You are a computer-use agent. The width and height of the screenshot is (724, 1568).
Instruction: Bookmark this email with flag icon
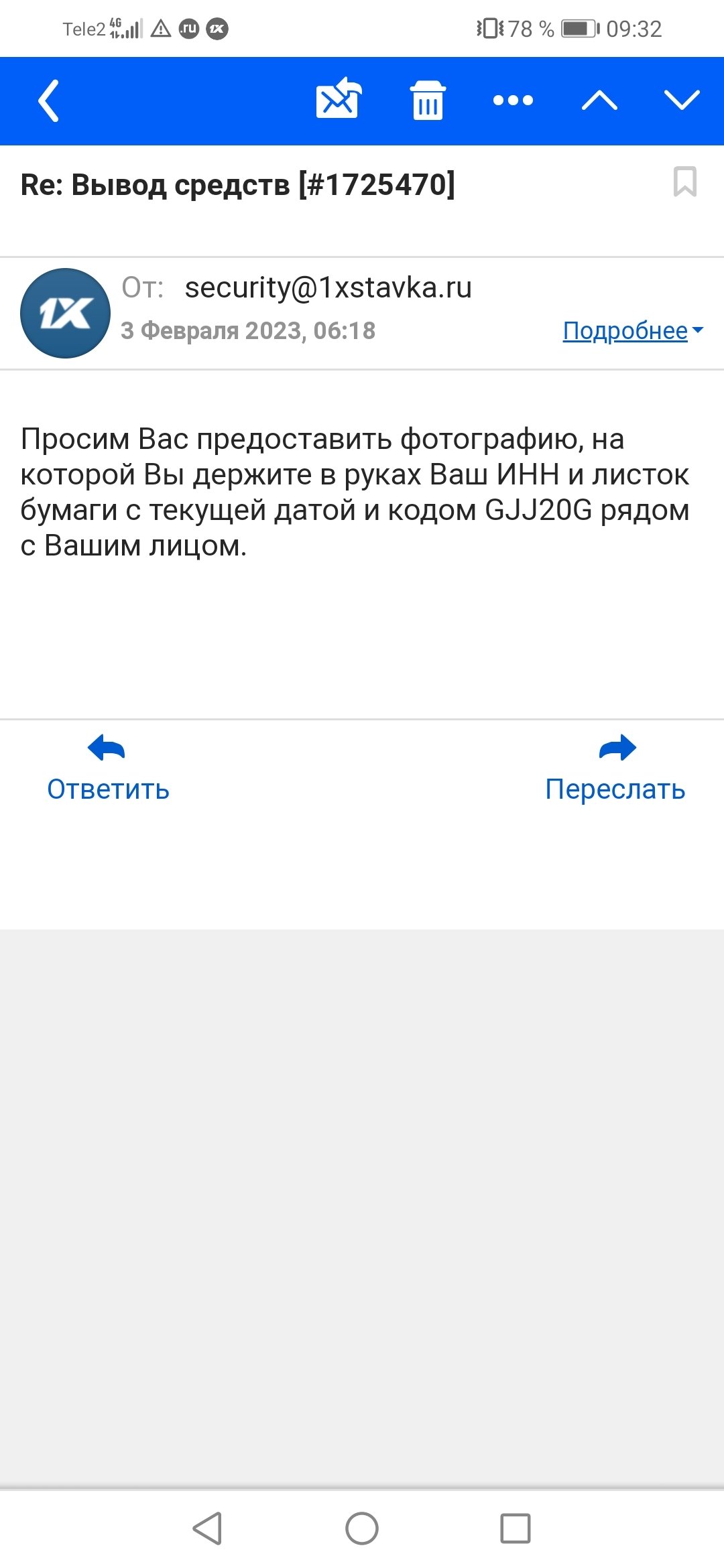click(x=684, y=182)
